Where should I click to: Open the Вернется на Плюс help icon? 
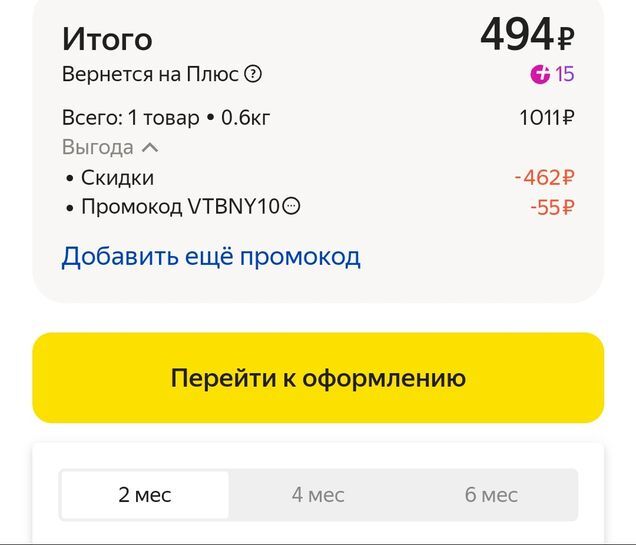coord(254,73)
